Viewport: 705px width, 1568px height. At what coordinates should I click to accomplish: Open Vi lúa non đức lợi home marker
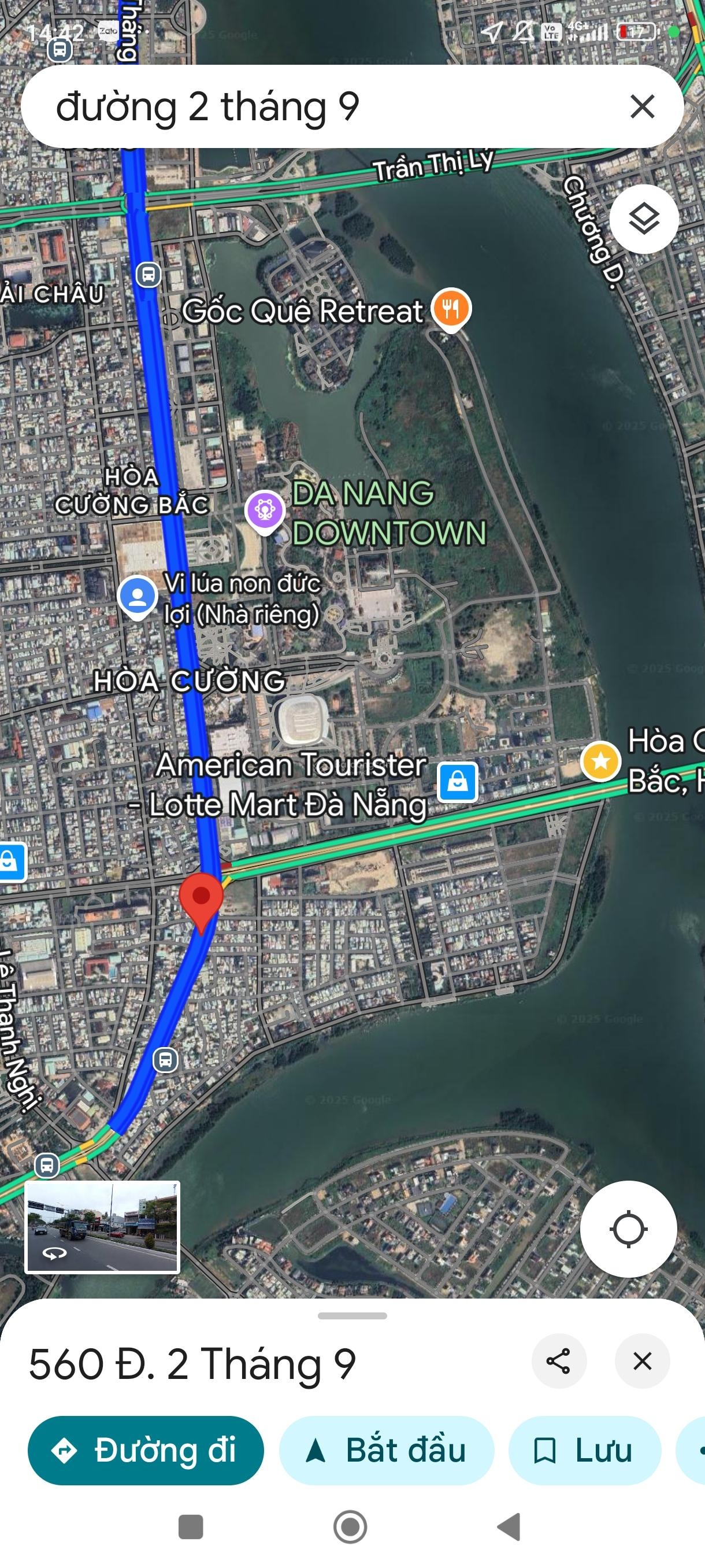138,597
